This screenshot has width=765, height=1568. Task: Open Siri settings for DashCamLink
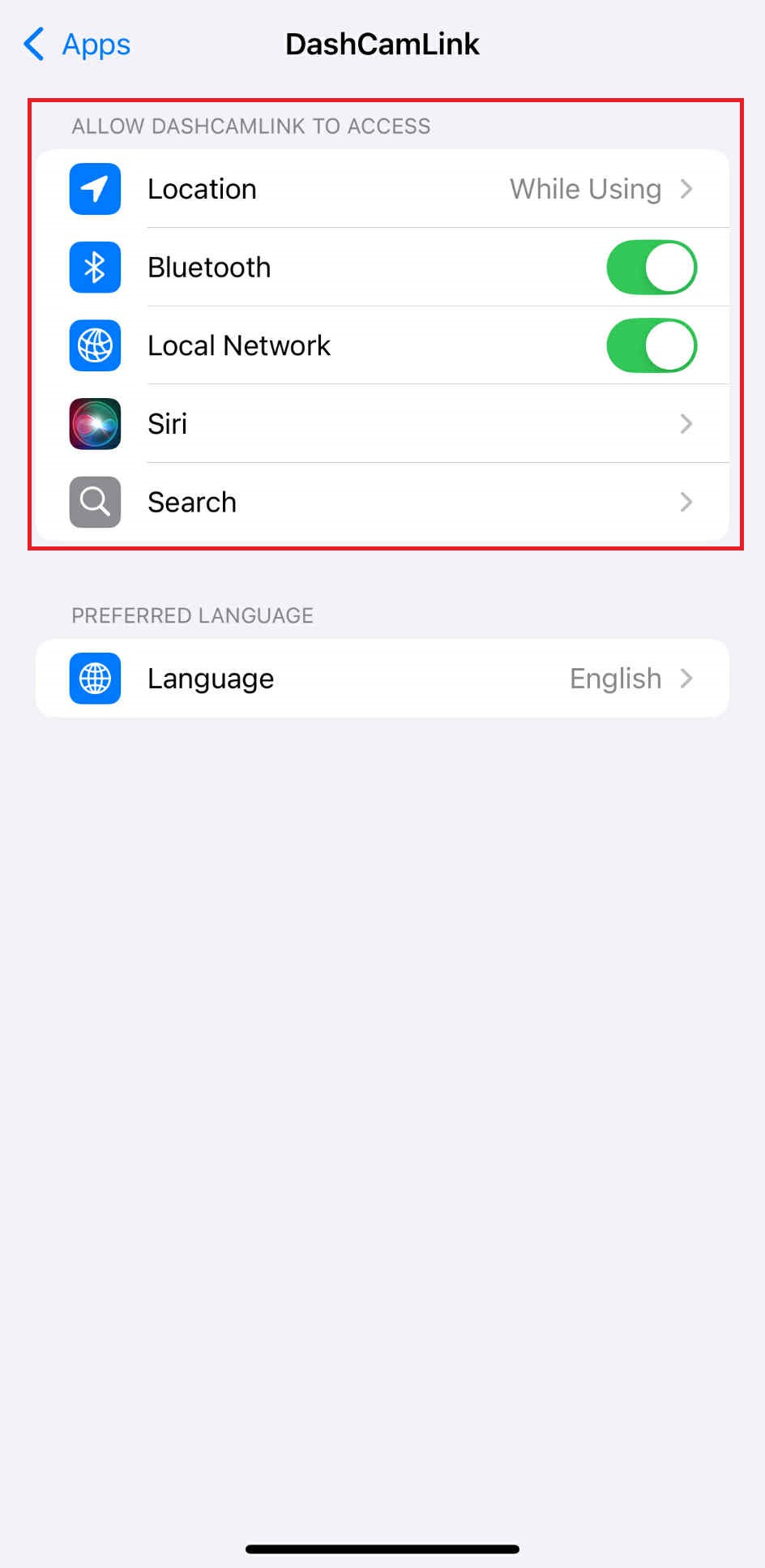(x=382, y=424)
